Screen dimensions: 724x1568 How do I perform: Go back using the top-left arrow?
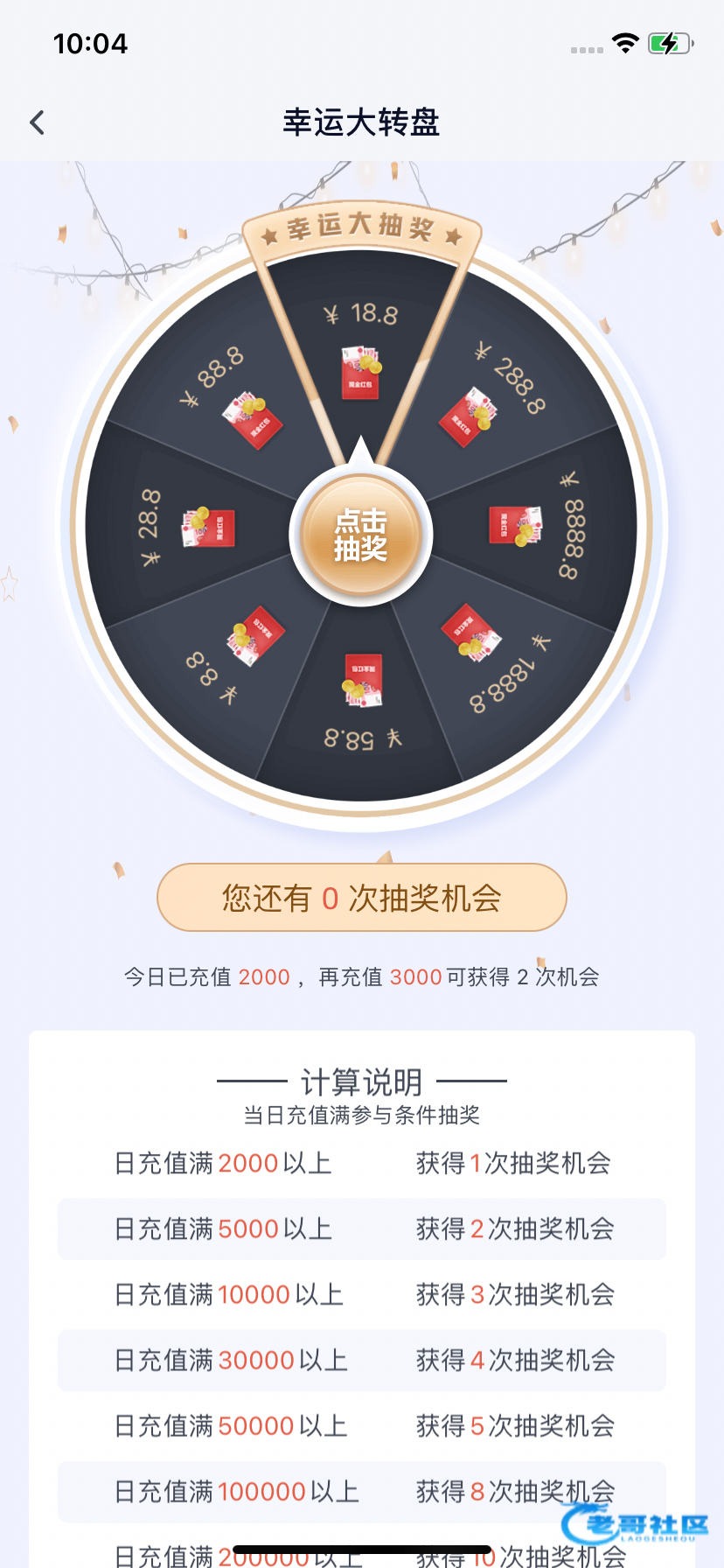point(37,122)
